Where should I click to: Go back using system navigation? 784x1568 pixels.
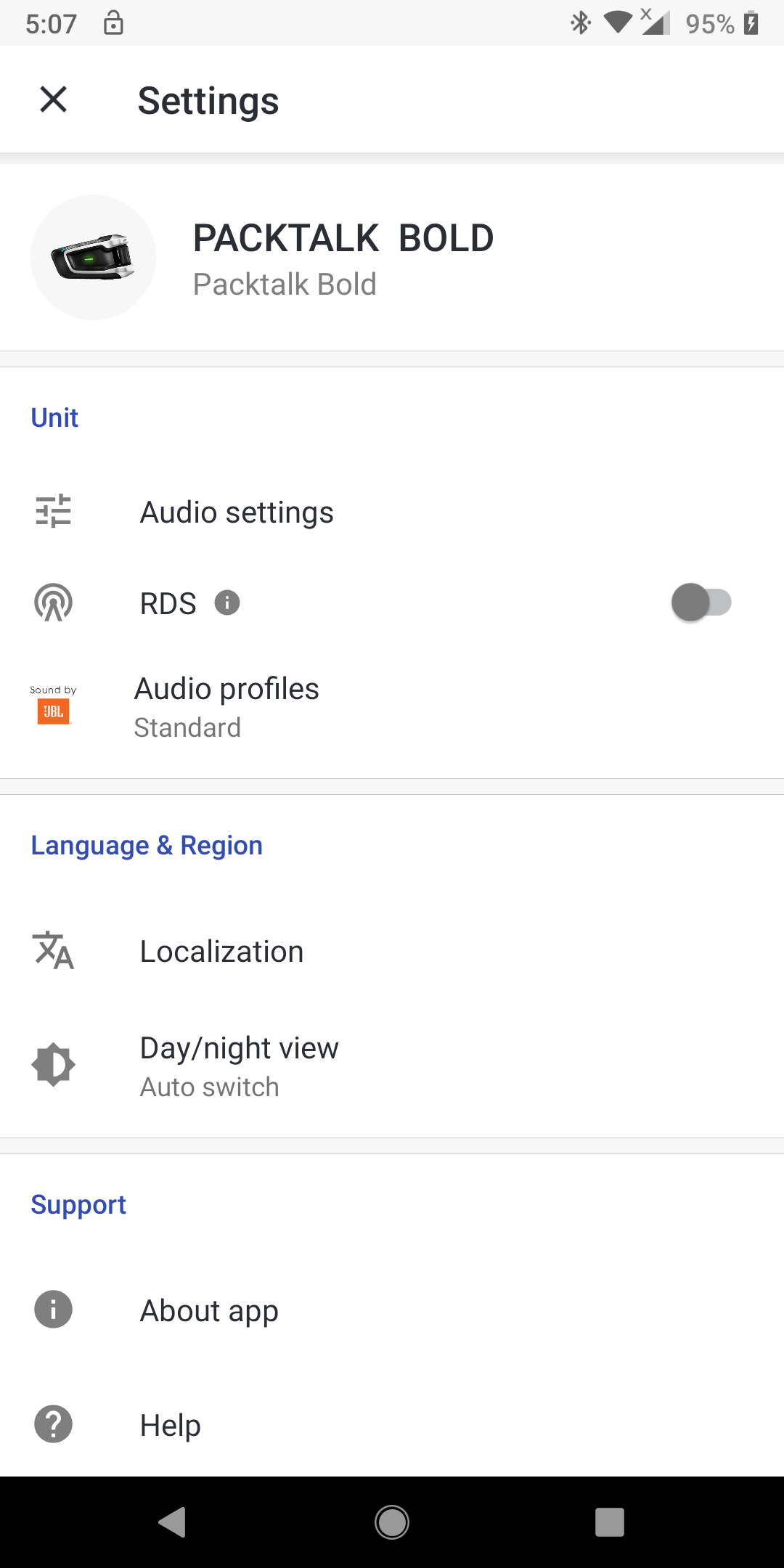point(173,1522)
